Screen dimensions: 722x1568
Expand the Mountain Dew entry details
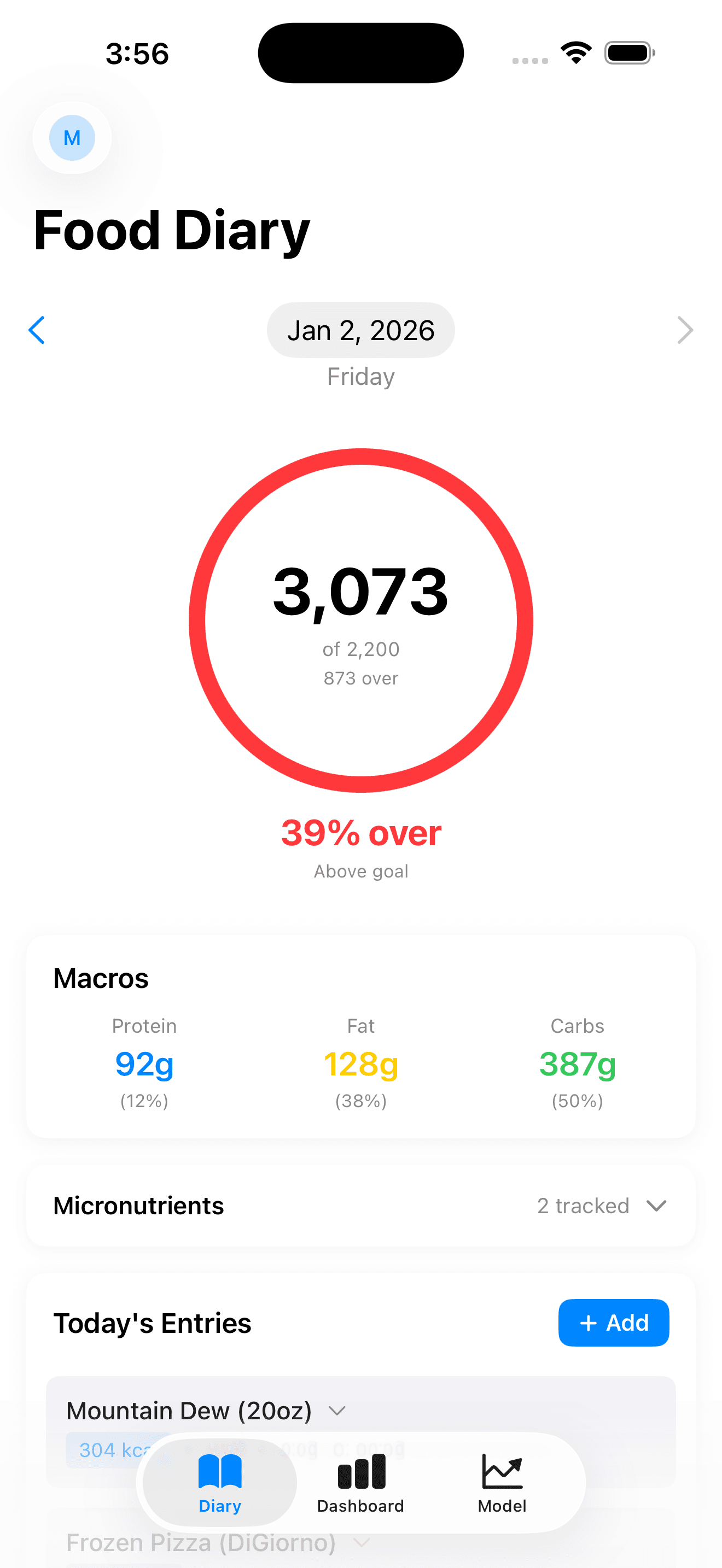pos(337,1411)
